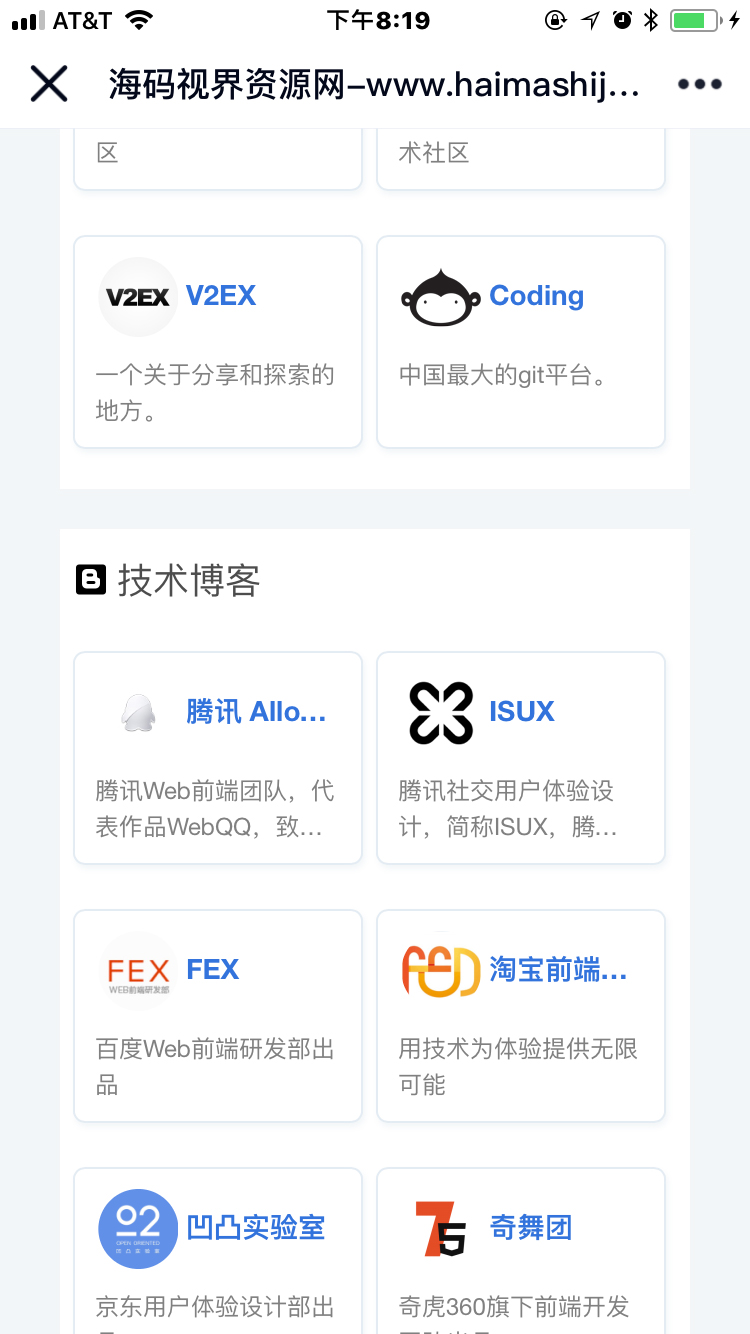
Task: Tap the alarm clock status icon
Action: (x=621, y=18)
